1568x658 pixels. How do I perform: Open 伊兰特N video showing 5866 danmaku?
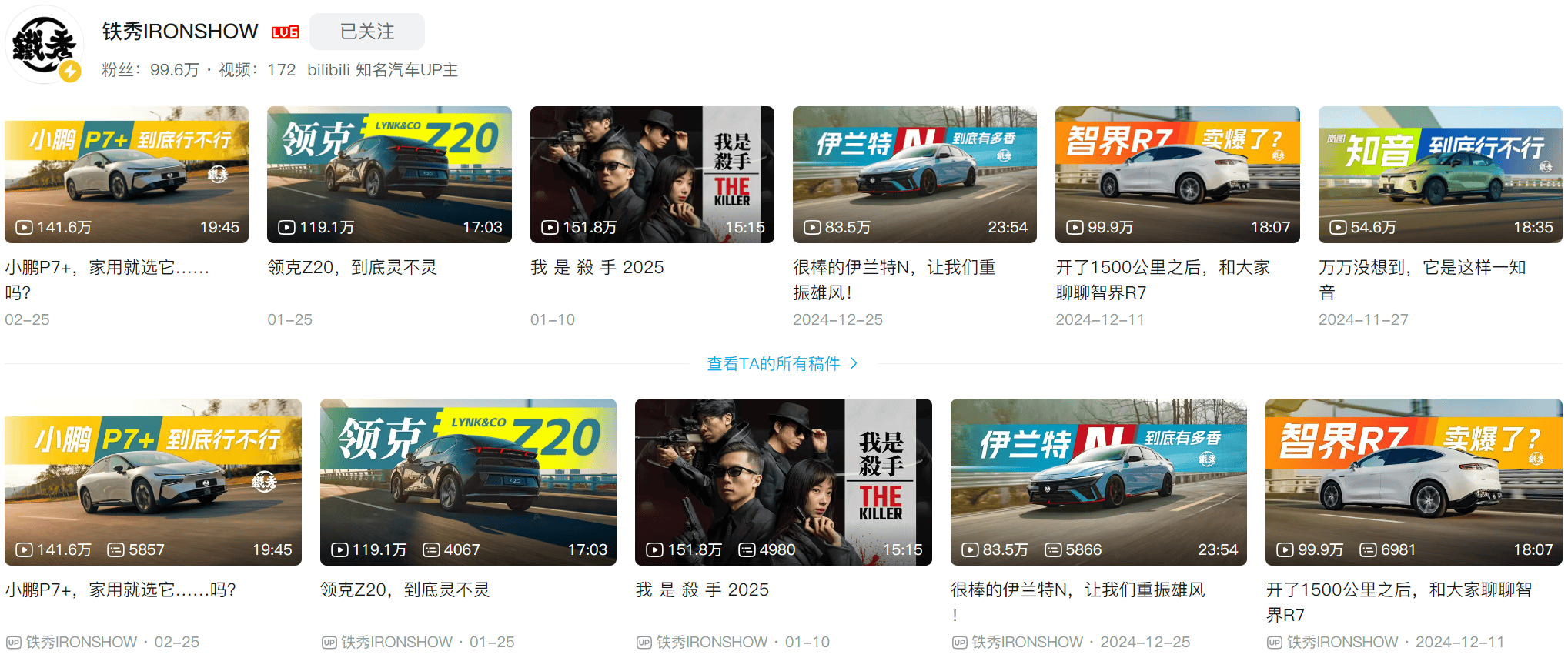click(x=1098, y=482)
